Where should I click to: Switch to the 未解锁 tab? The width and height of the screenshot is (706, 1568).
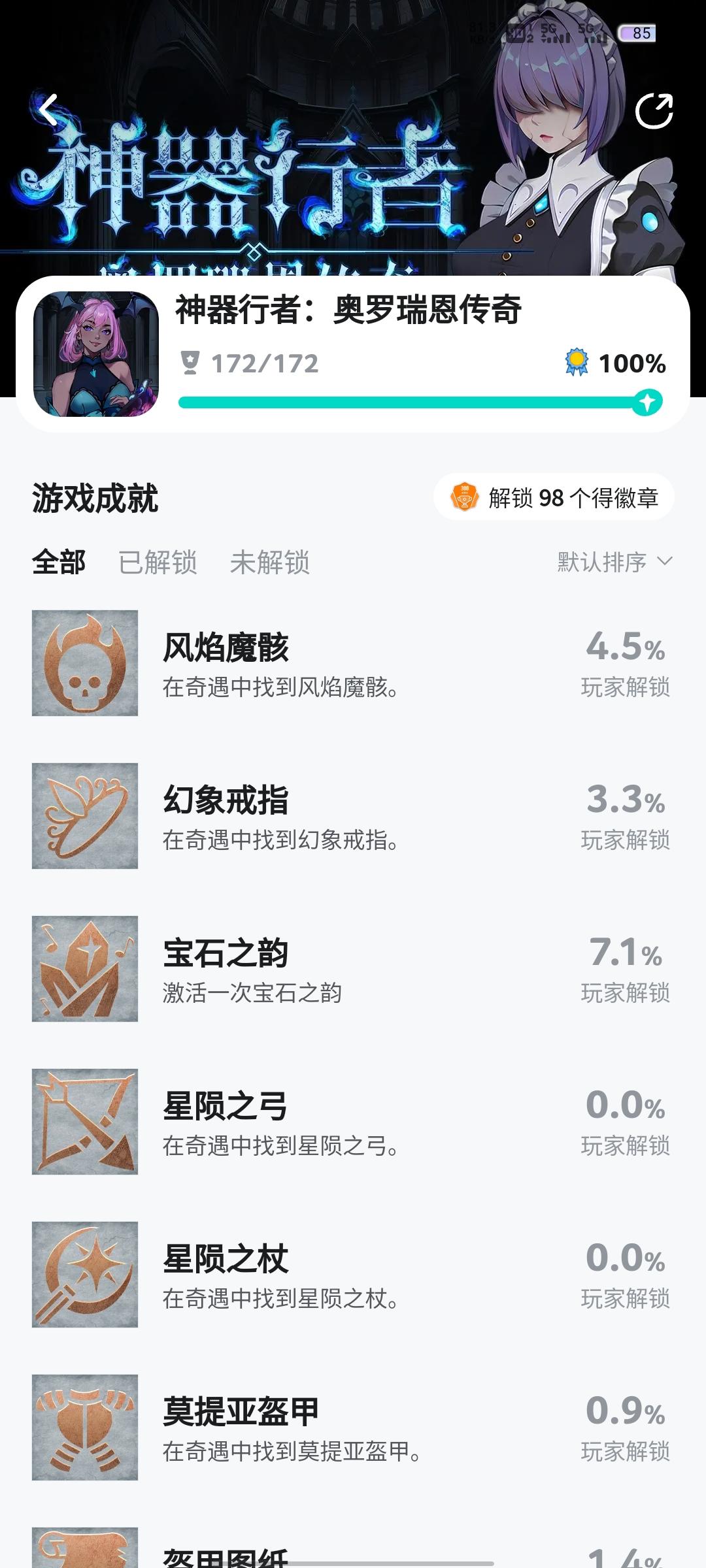pyautogui.click(x=272, y=563)
